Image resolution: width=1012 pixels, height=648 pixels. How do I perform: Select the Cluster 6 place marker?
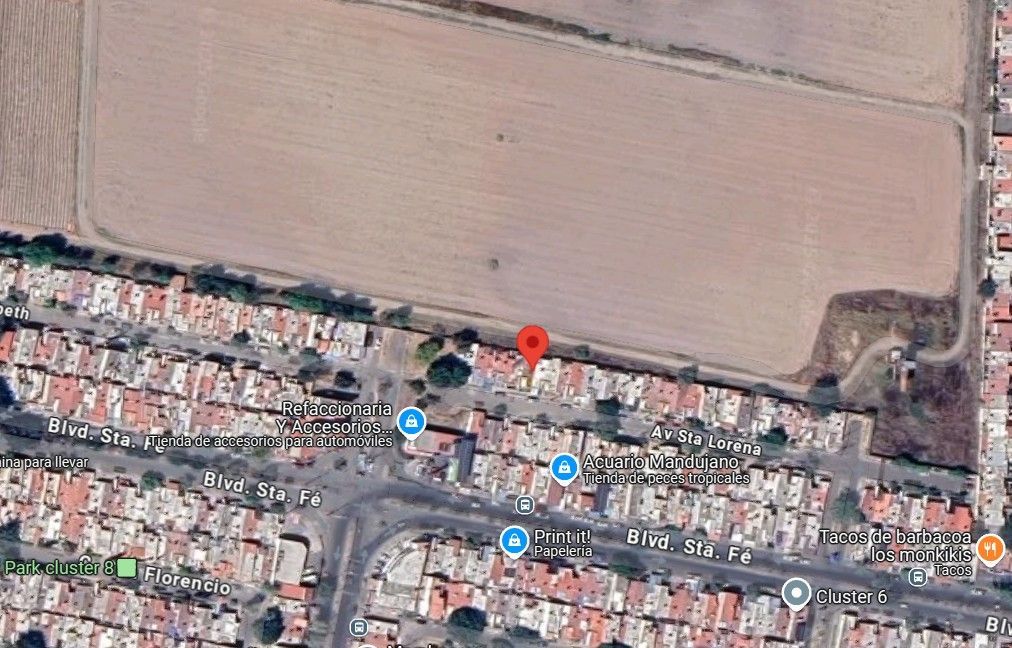[796, 593]
